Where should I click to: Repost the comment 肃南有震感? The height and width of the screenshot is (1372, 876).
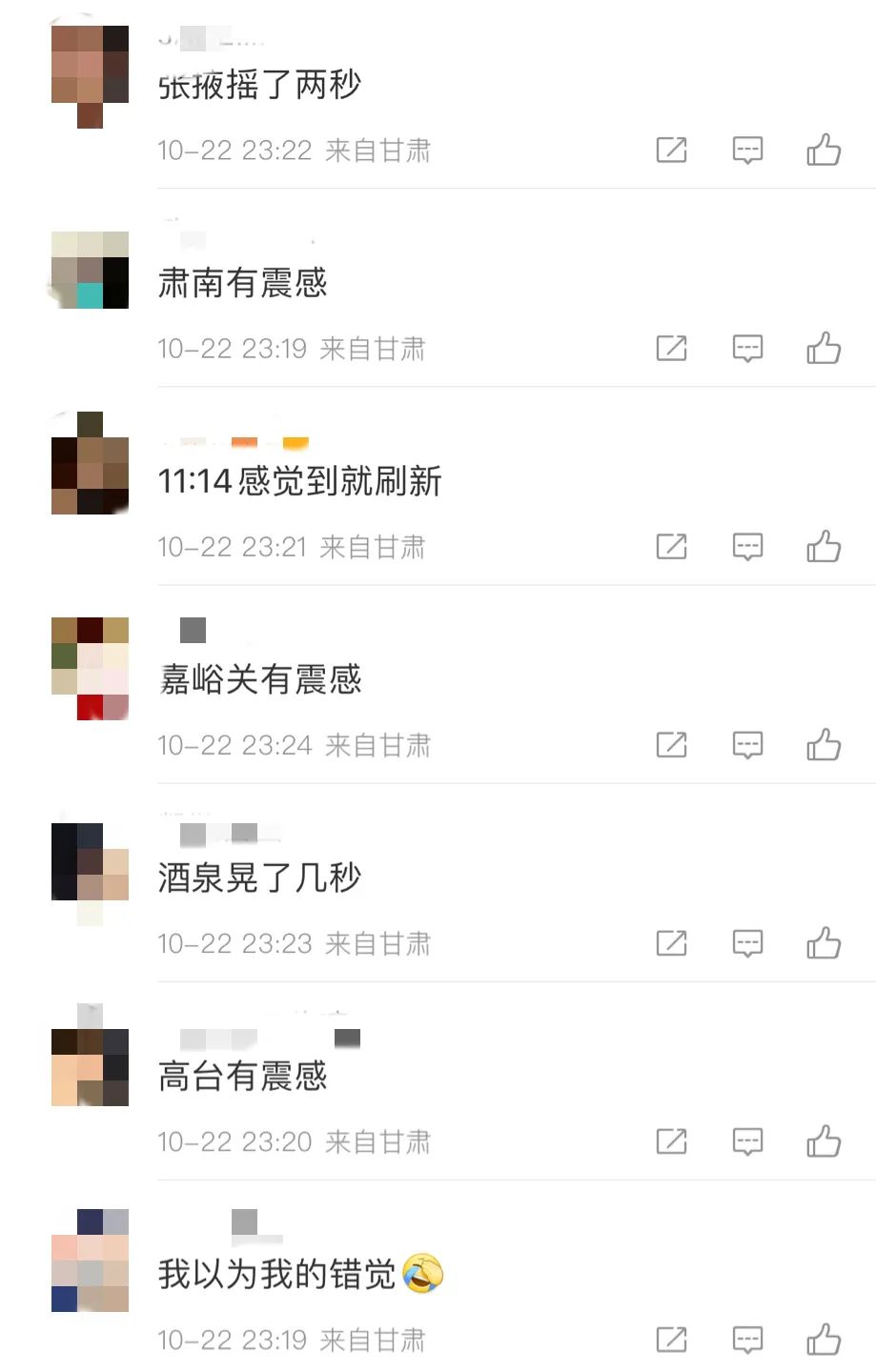671,348
